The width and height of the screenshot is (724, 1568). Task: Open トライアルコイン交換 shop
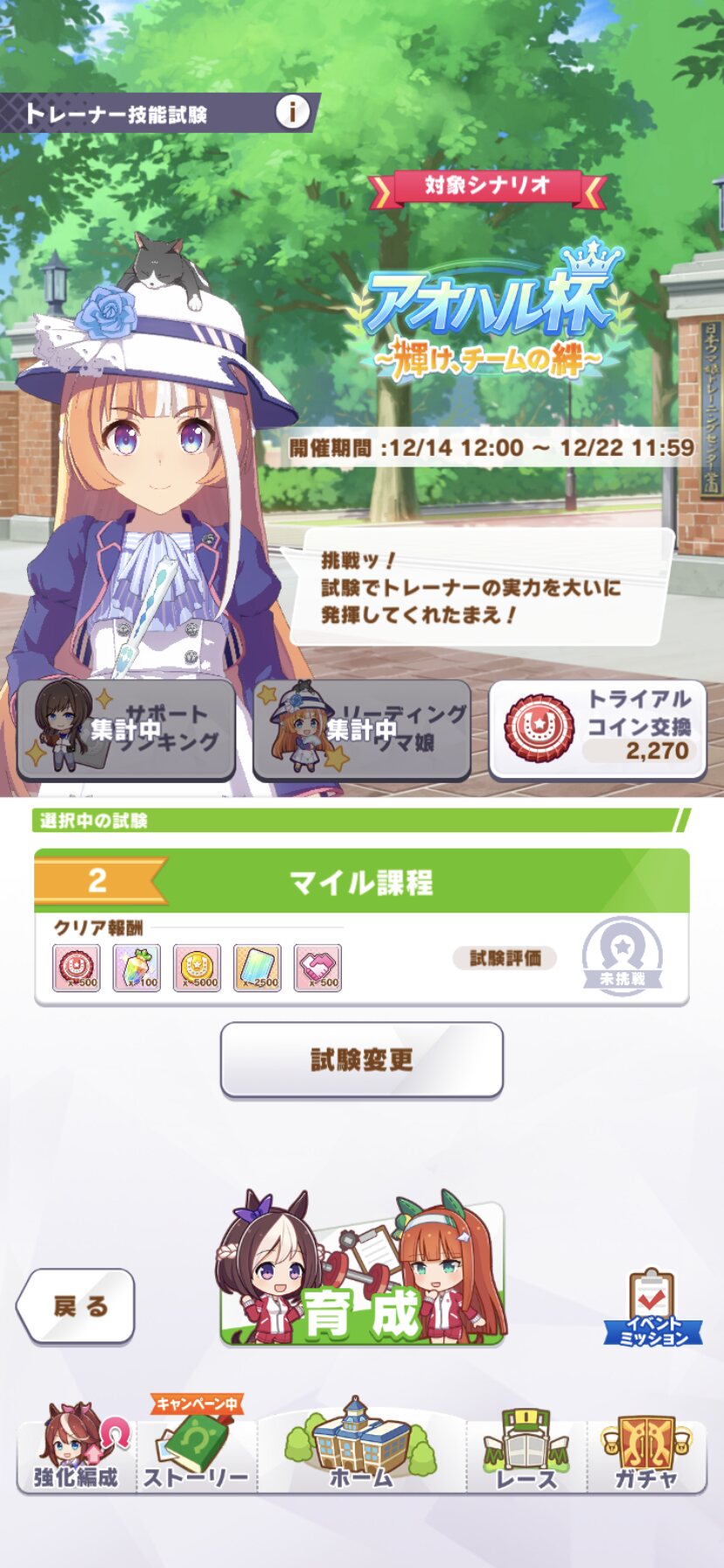click(x=597, y=729)
